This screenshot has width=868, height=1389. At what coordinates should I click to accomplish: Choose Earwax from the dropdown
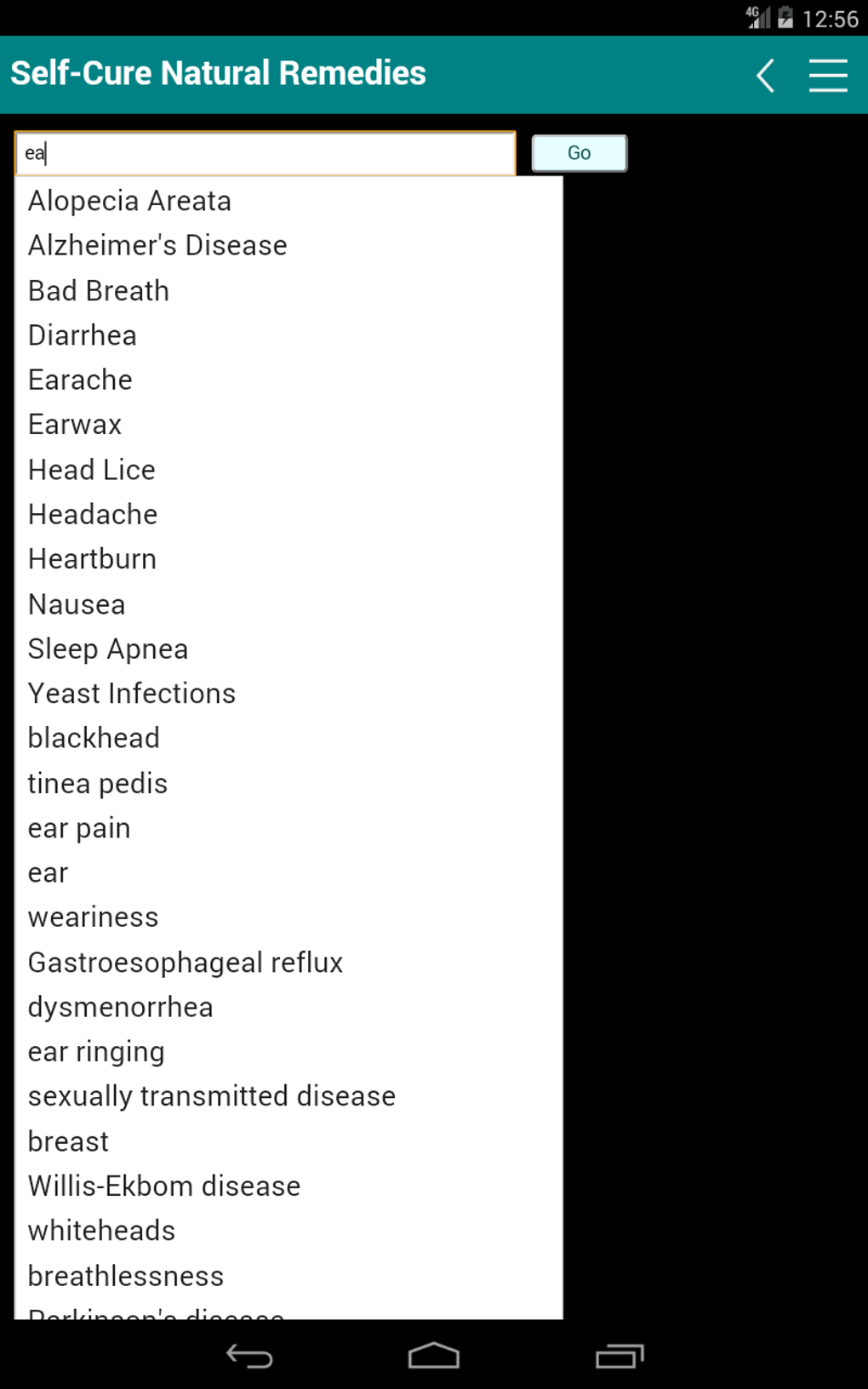coord(75,425)
